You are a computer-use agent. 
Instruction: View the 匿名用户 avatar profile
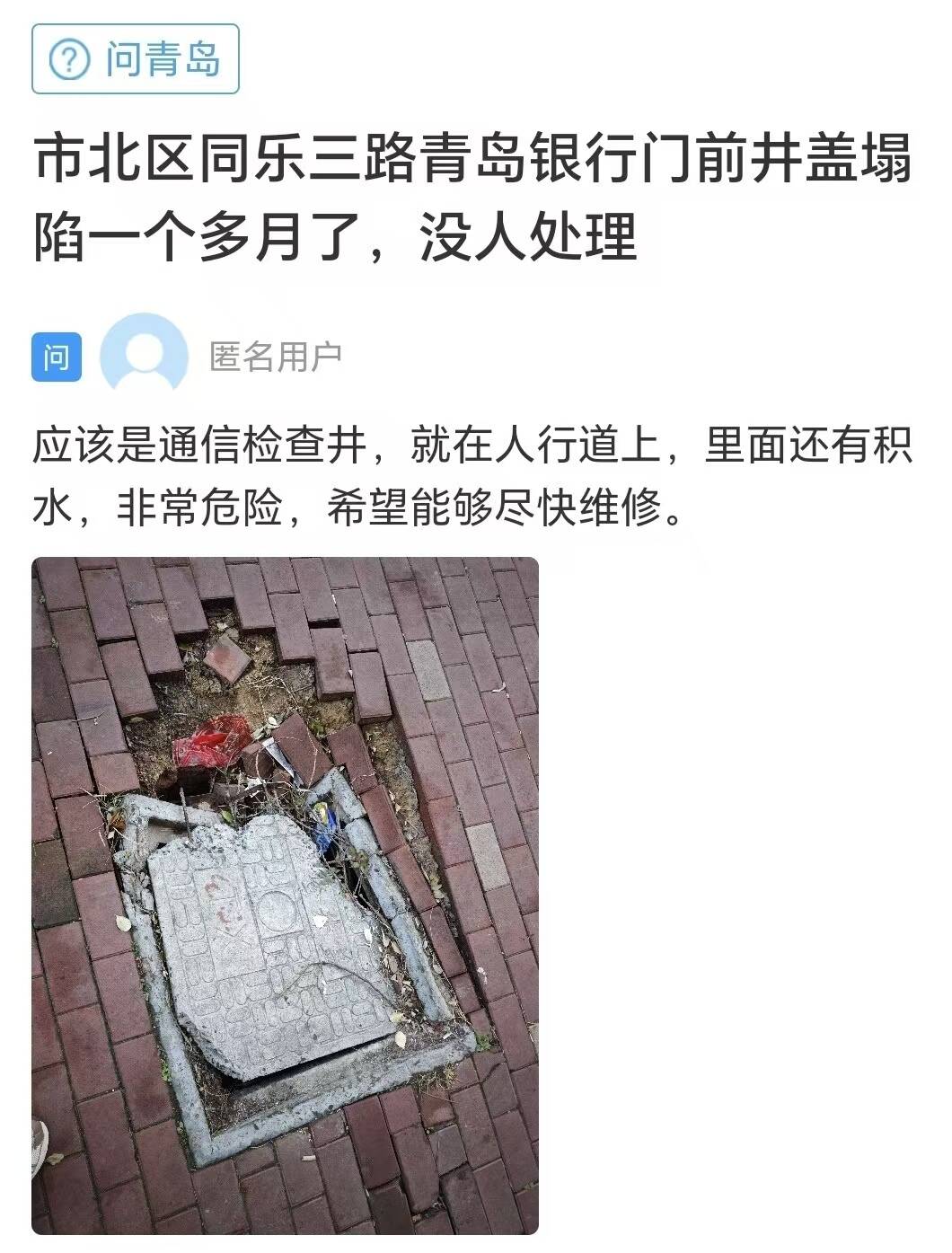coord(144,356)
